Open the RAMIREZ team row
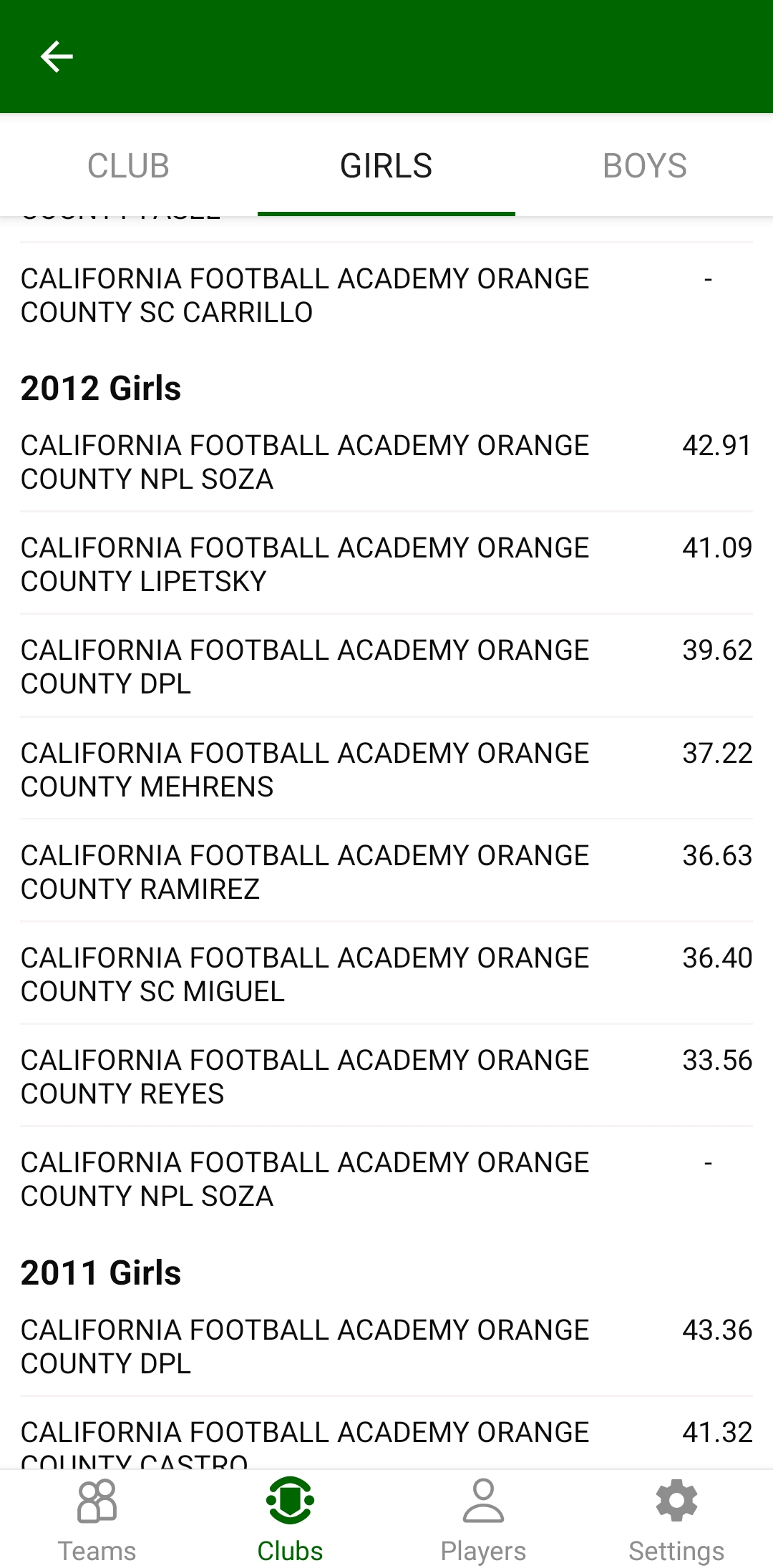 point(386,872)
